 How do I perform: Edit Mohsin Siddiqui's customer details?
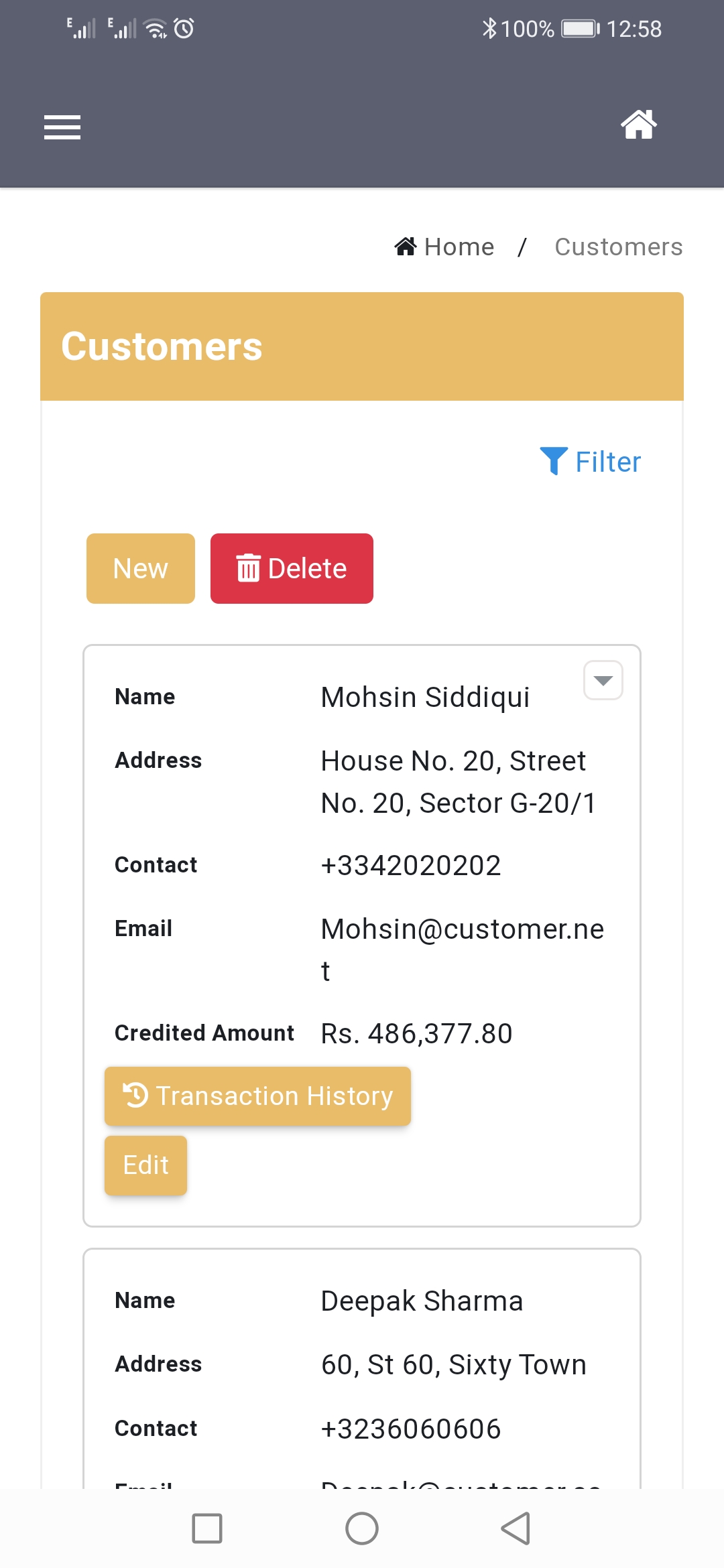pyautogui.click(x=145, y=1165)
